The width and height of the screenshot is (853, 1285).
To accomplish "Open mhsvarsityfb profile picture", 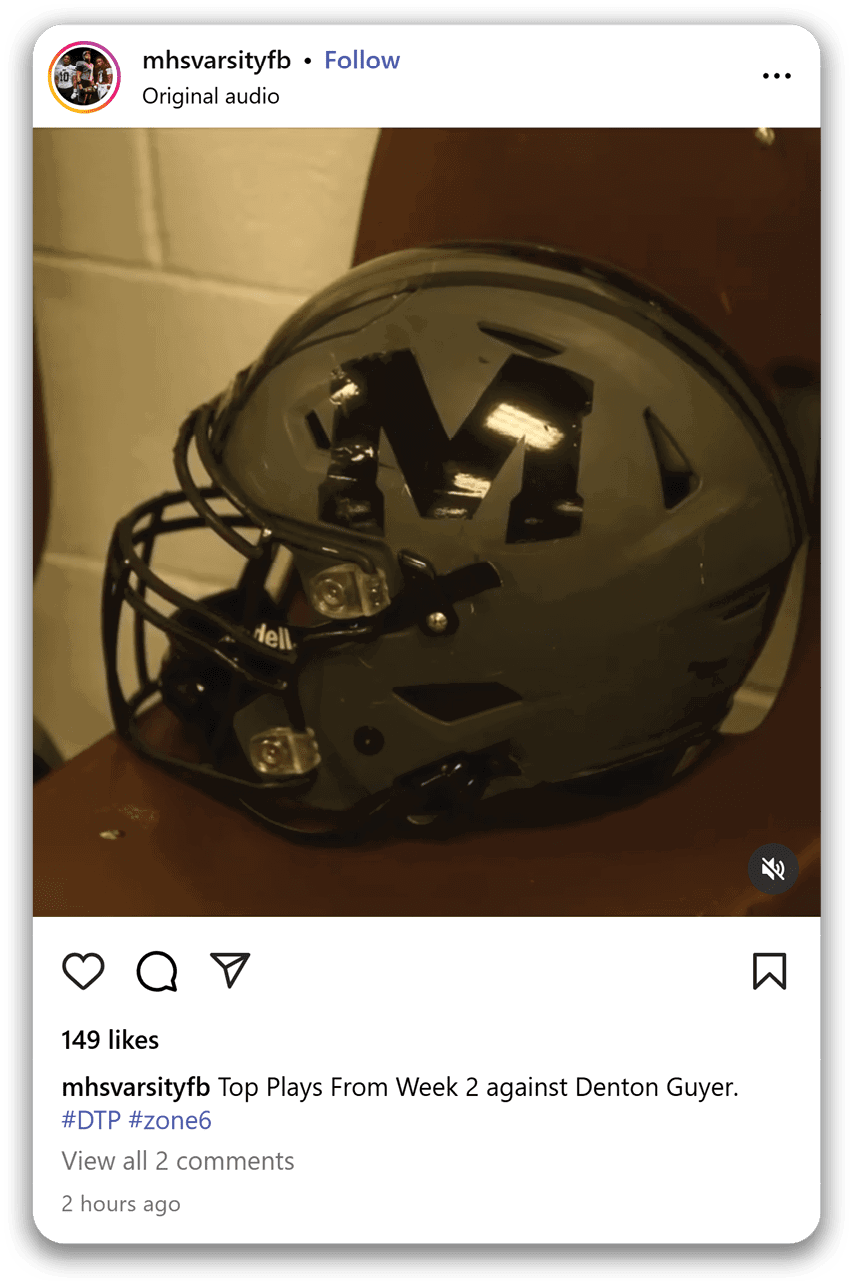I will [x=84, y=77].
